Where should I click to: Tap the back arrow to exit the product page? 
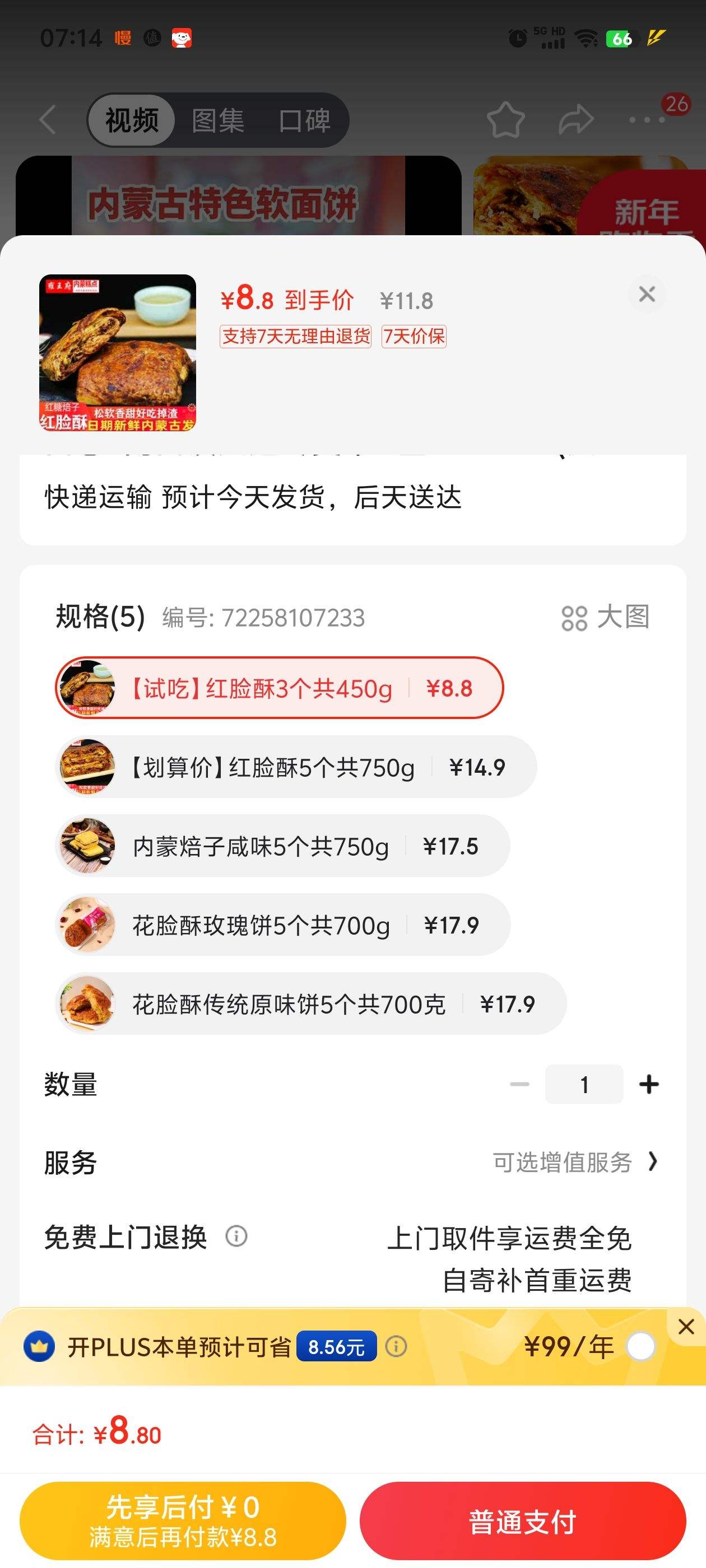49,120
